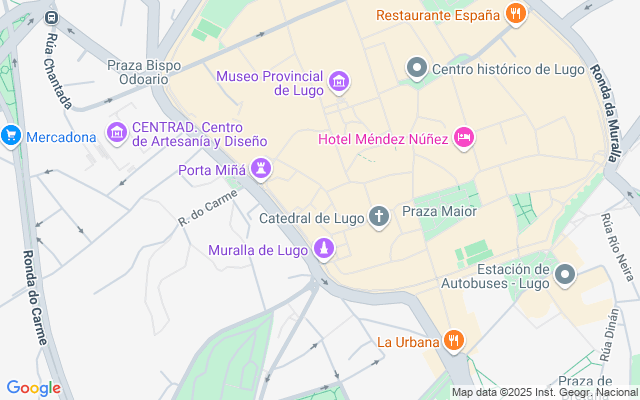Select the bus stop icon near Rúa Chantada
The height and width of the screenshot is (400, 640).
click(51, 17)
